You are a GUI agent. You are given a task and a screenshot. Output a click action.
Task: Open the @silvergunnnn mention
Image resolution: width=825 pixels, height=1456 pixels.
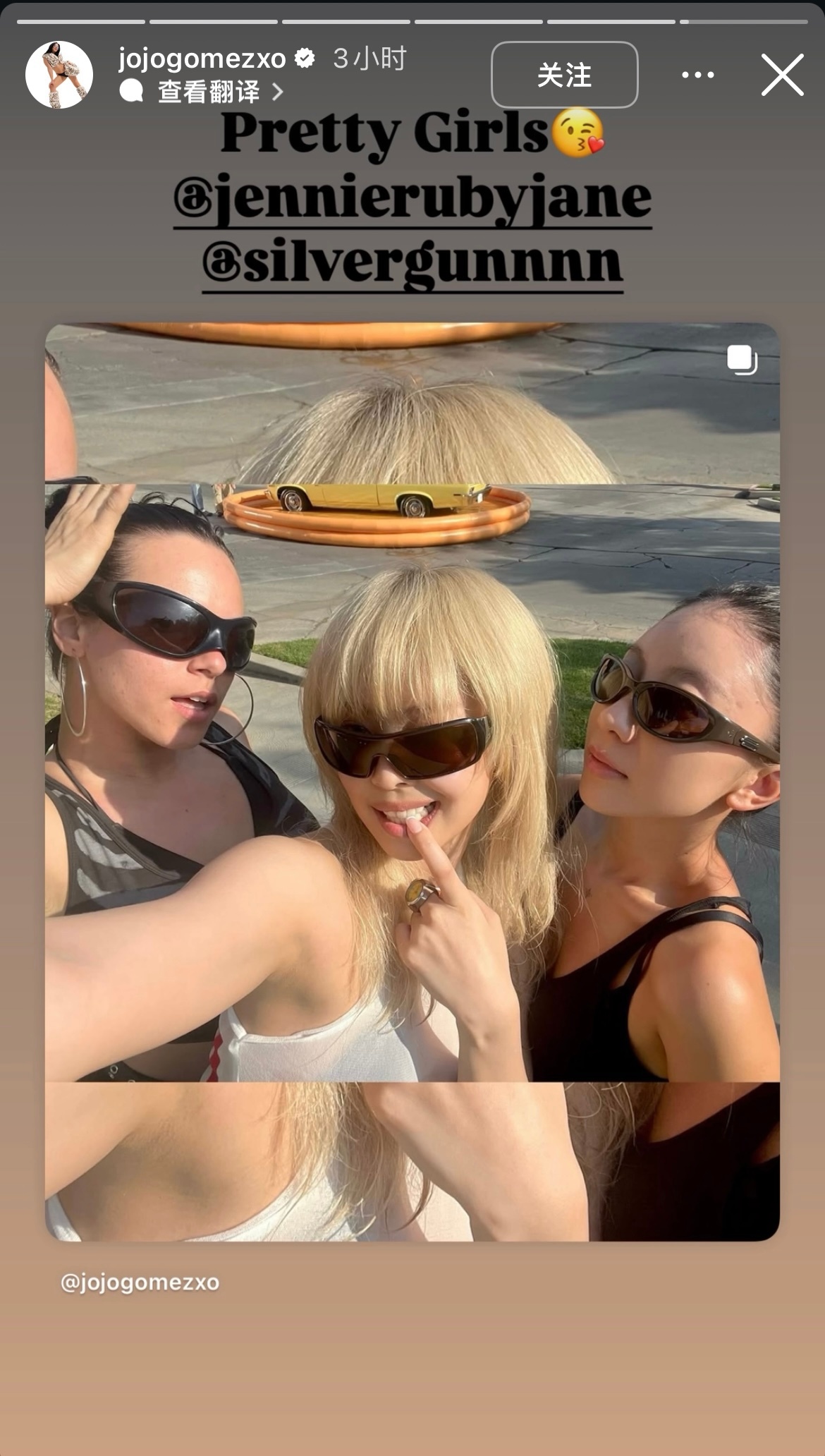coord(412,263)
